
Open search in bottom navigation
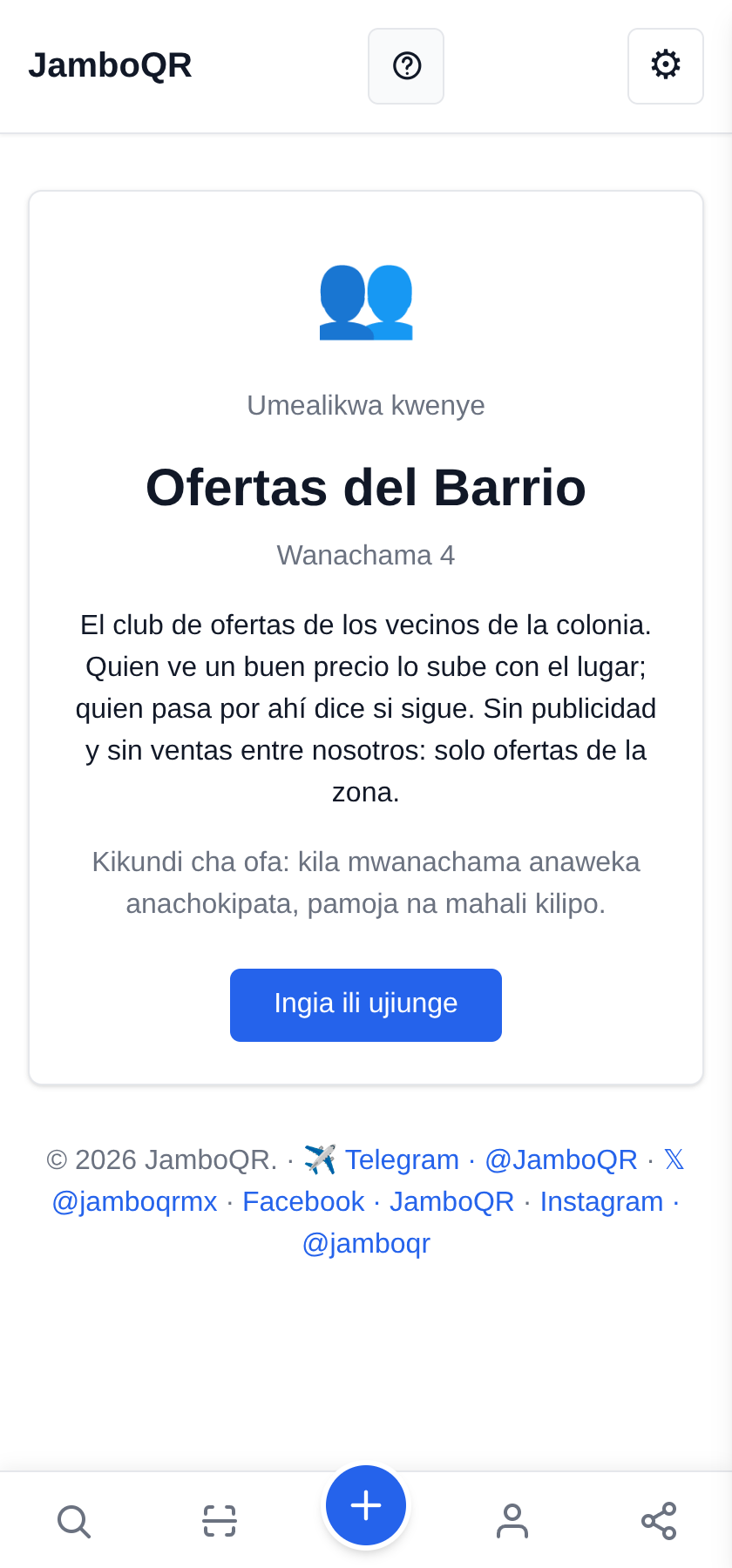tap(73, 1521)
